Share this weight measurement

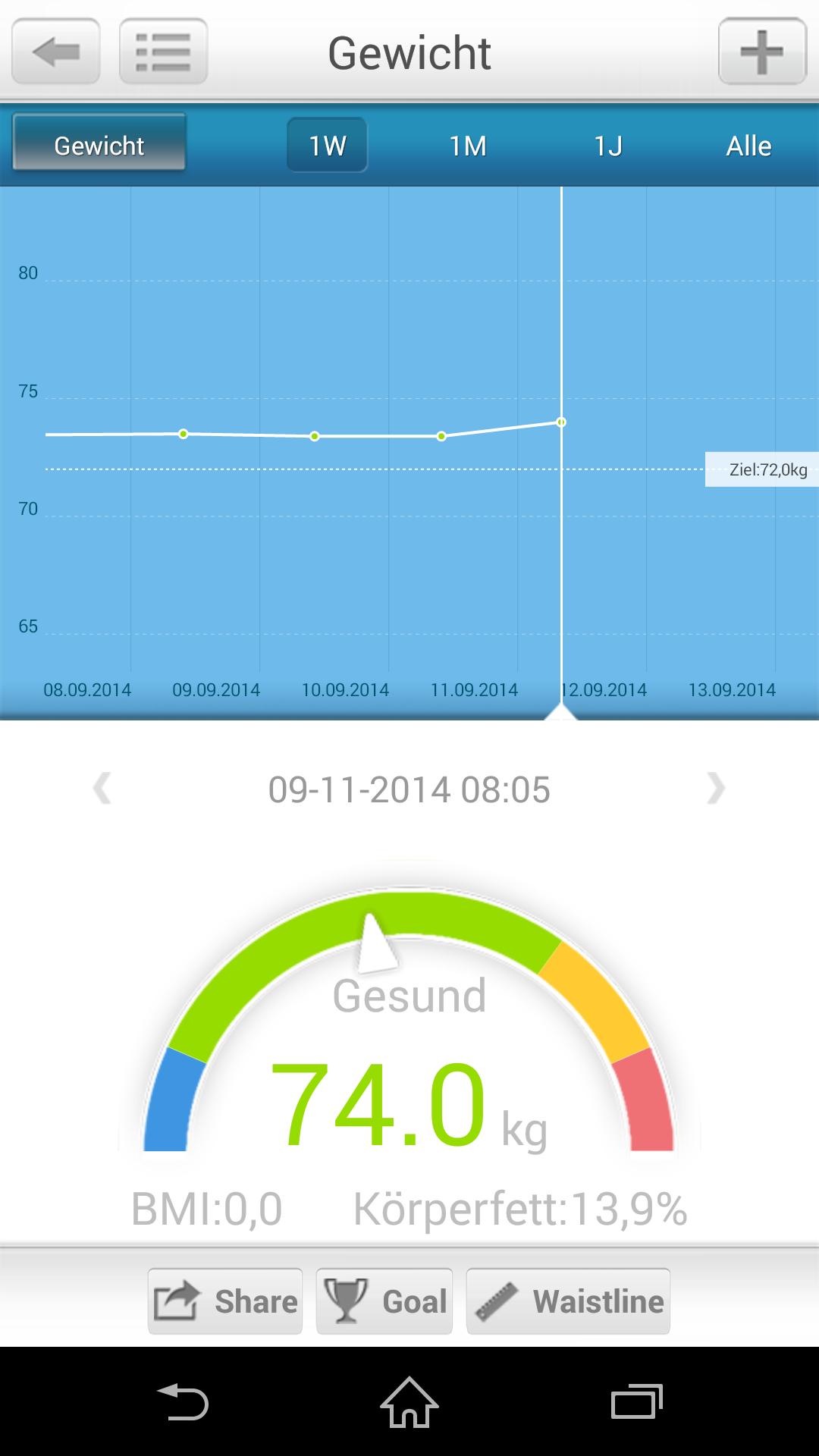click(225, 1301)
